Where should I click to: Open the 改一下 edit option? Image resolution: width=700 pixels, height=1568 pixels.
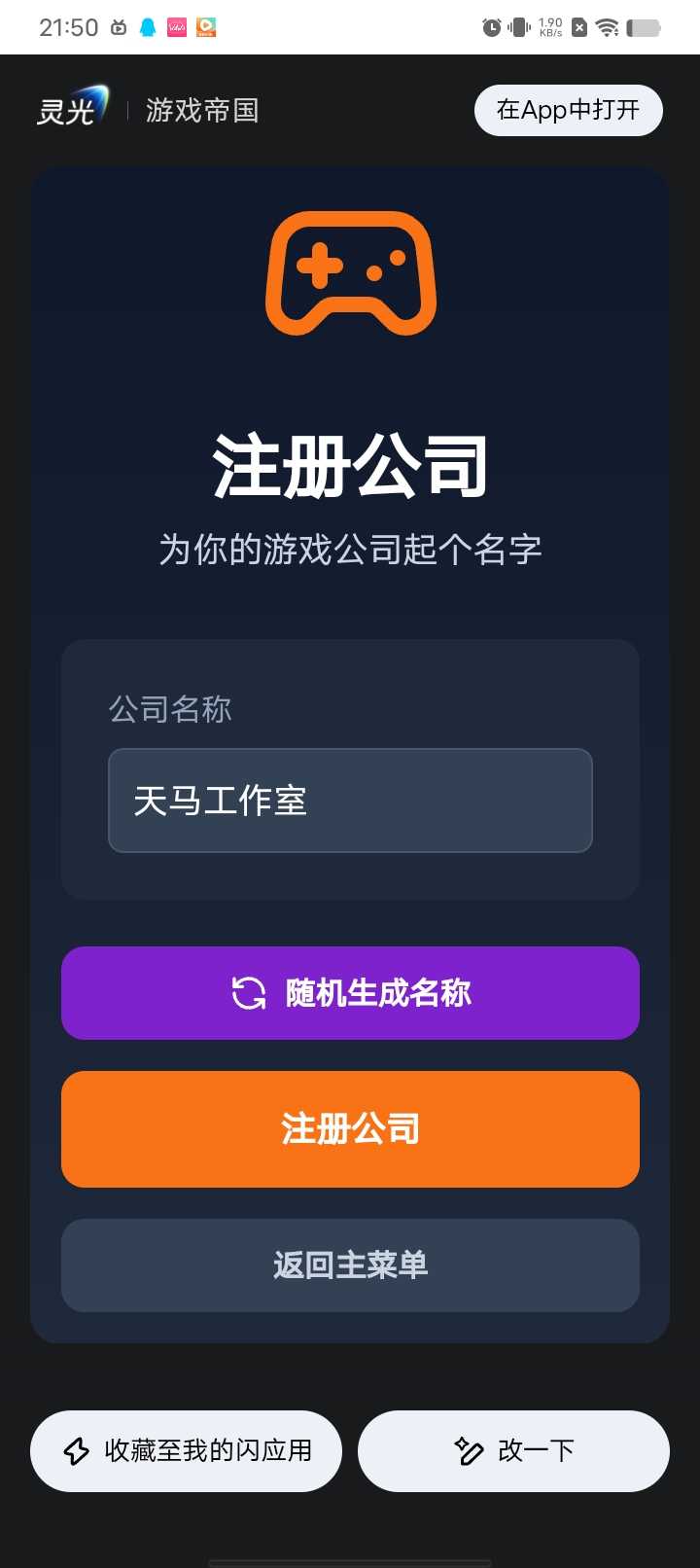(x=513, y=1451)
